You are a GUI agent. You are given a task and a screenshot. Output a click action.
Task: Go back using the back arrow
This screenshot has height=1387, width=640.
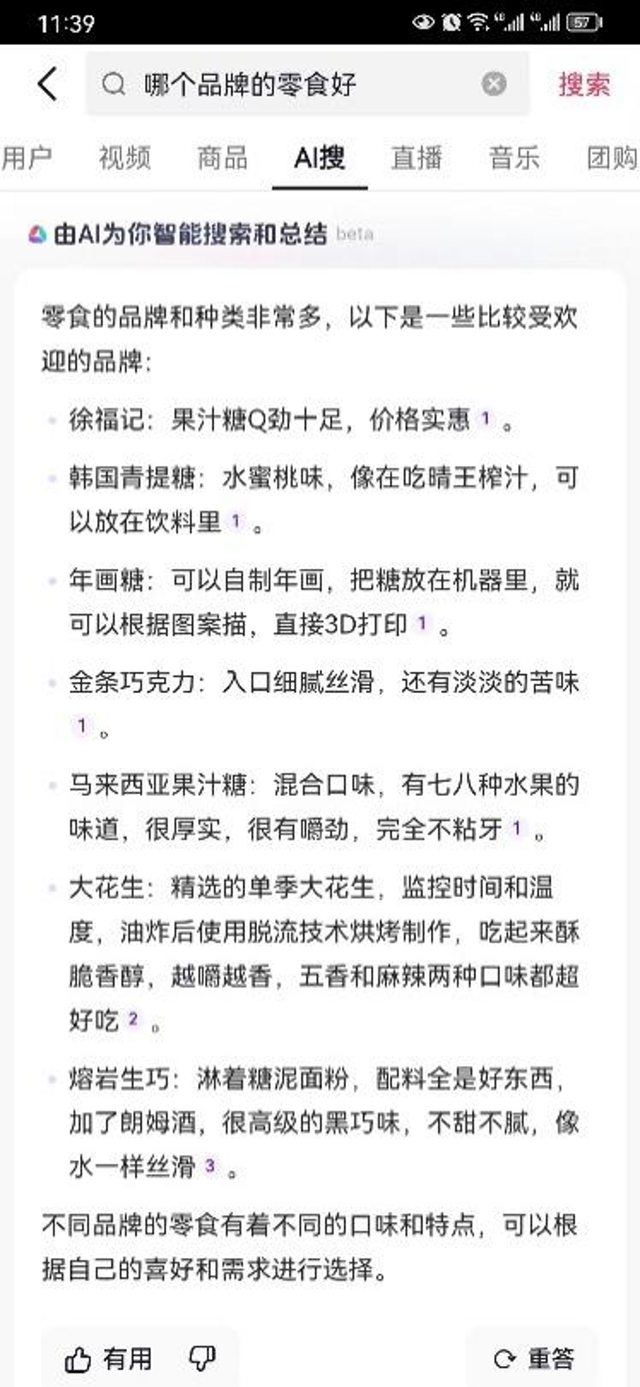coord(47,84)
